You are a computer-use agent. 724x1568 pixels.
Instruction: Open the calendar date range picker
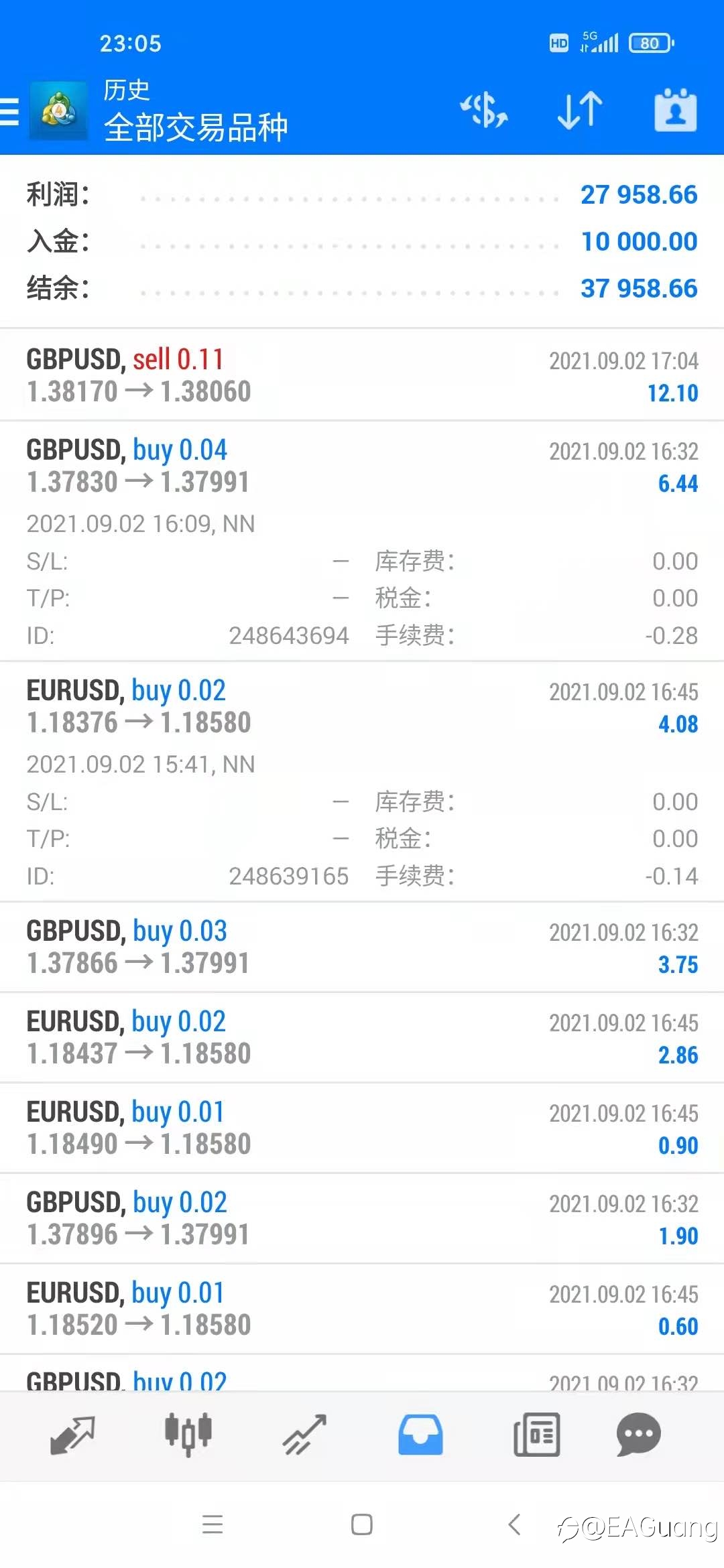(675, 110)
